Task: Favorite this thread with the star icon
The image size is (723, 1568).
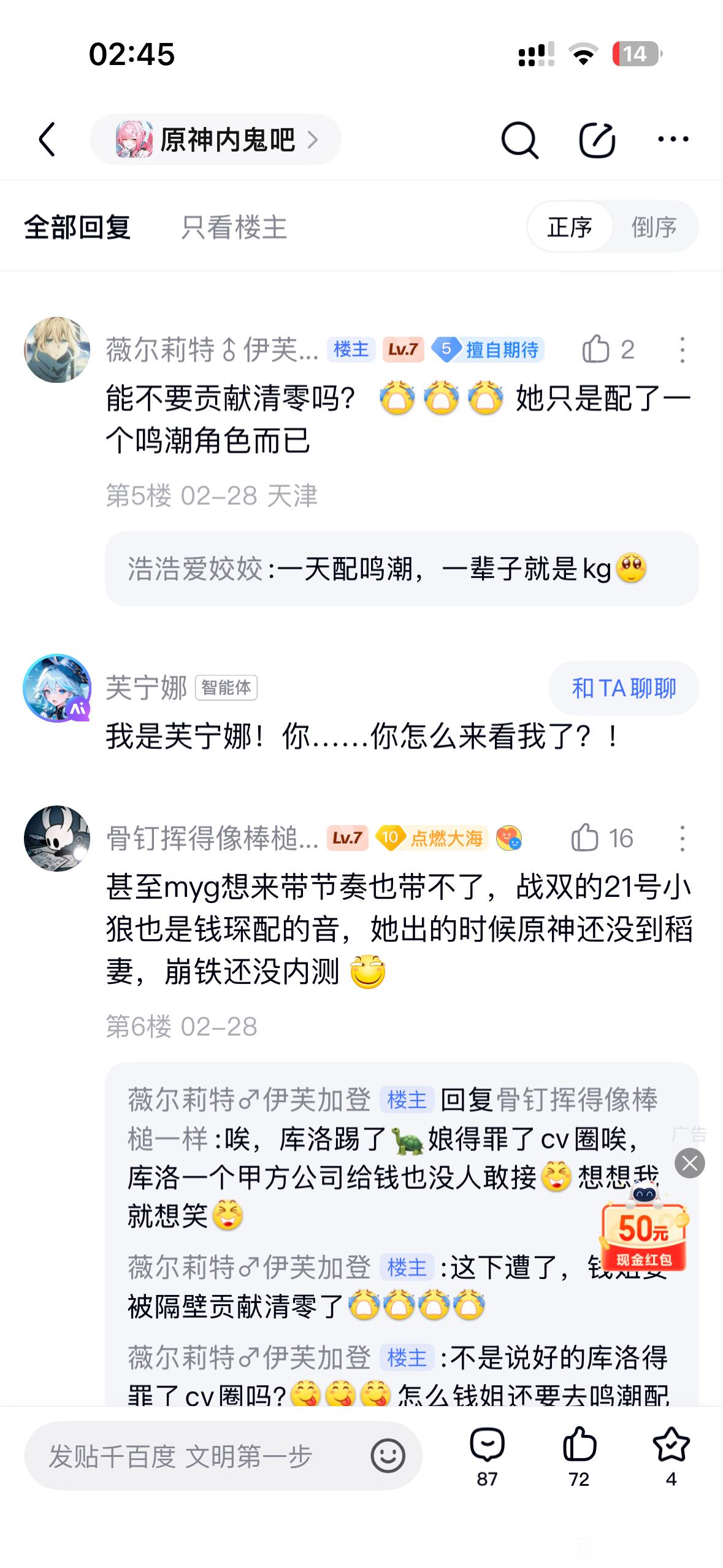Action: point(671,1455)
